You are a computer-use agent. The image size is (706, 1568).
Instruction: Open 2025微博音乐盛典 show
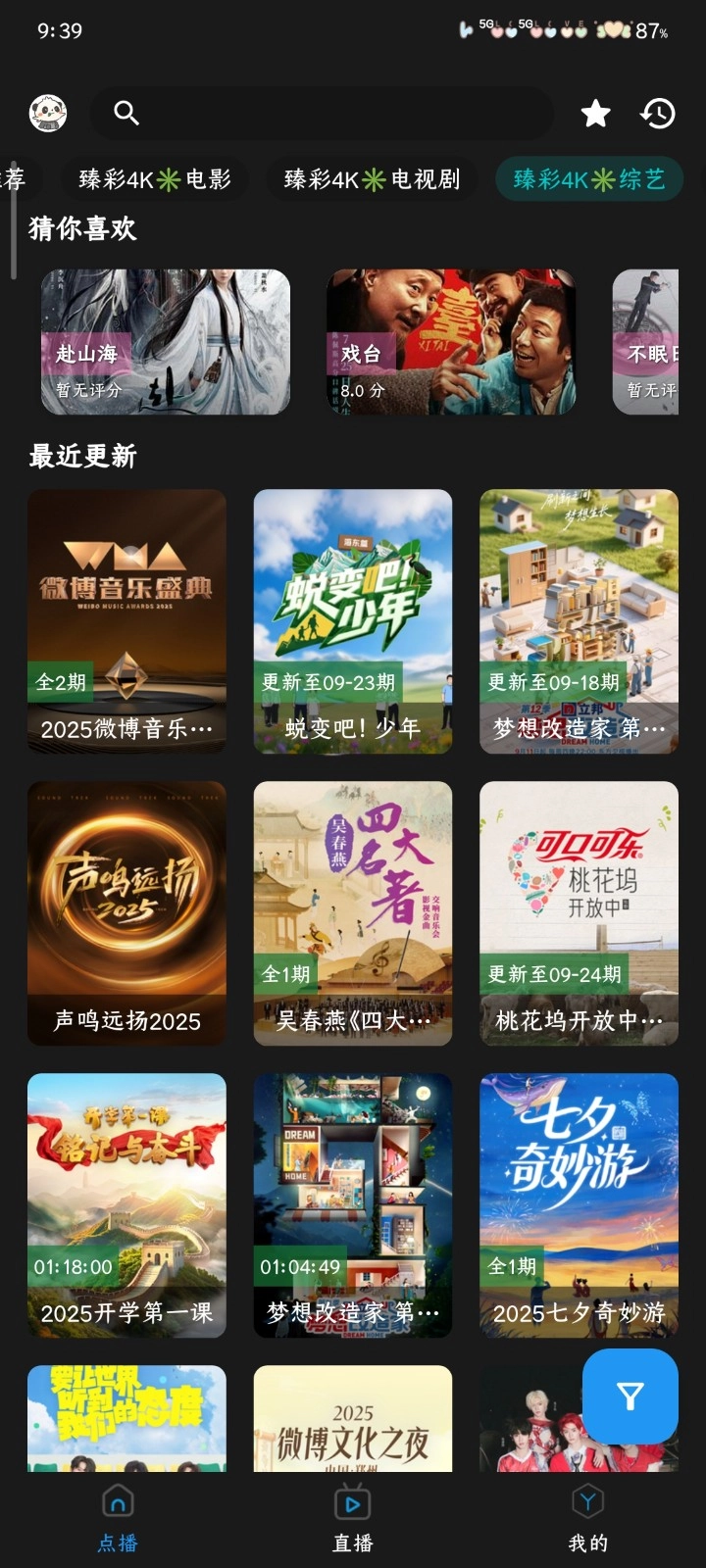tap(126, 621)
